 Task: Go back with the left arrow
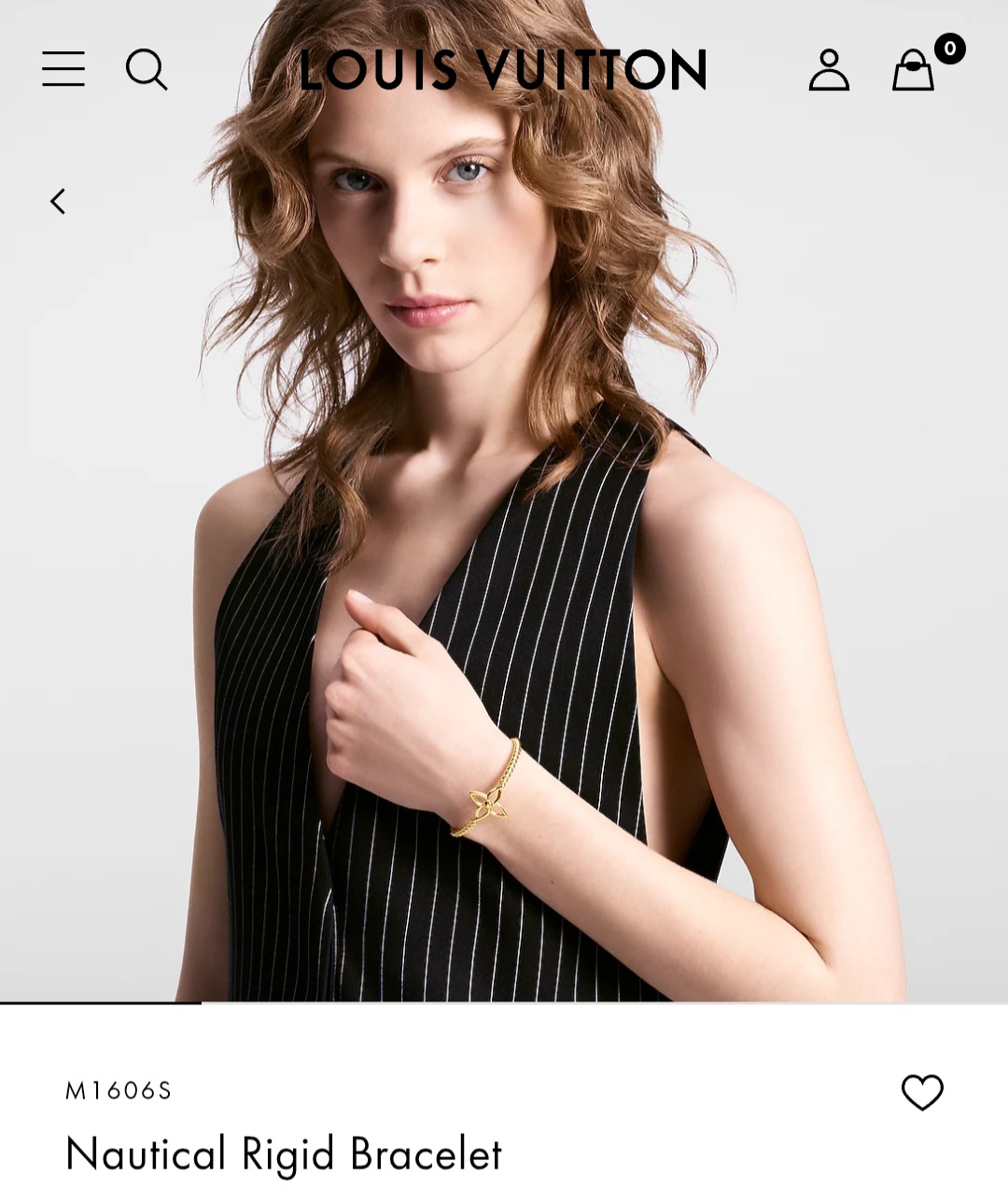[x=58, y=202]
